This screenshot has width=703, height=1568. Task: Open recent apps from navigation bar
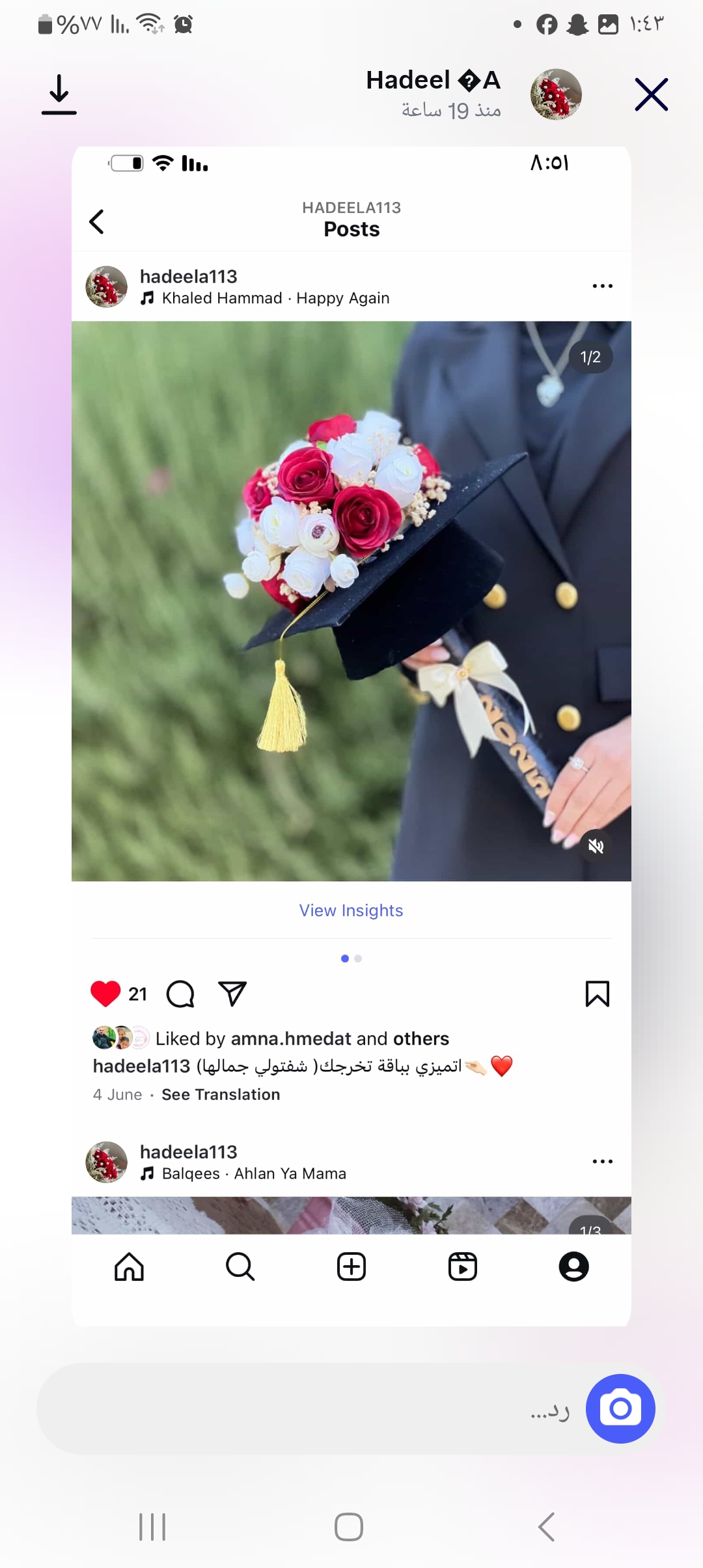[x=152, y=1526]
